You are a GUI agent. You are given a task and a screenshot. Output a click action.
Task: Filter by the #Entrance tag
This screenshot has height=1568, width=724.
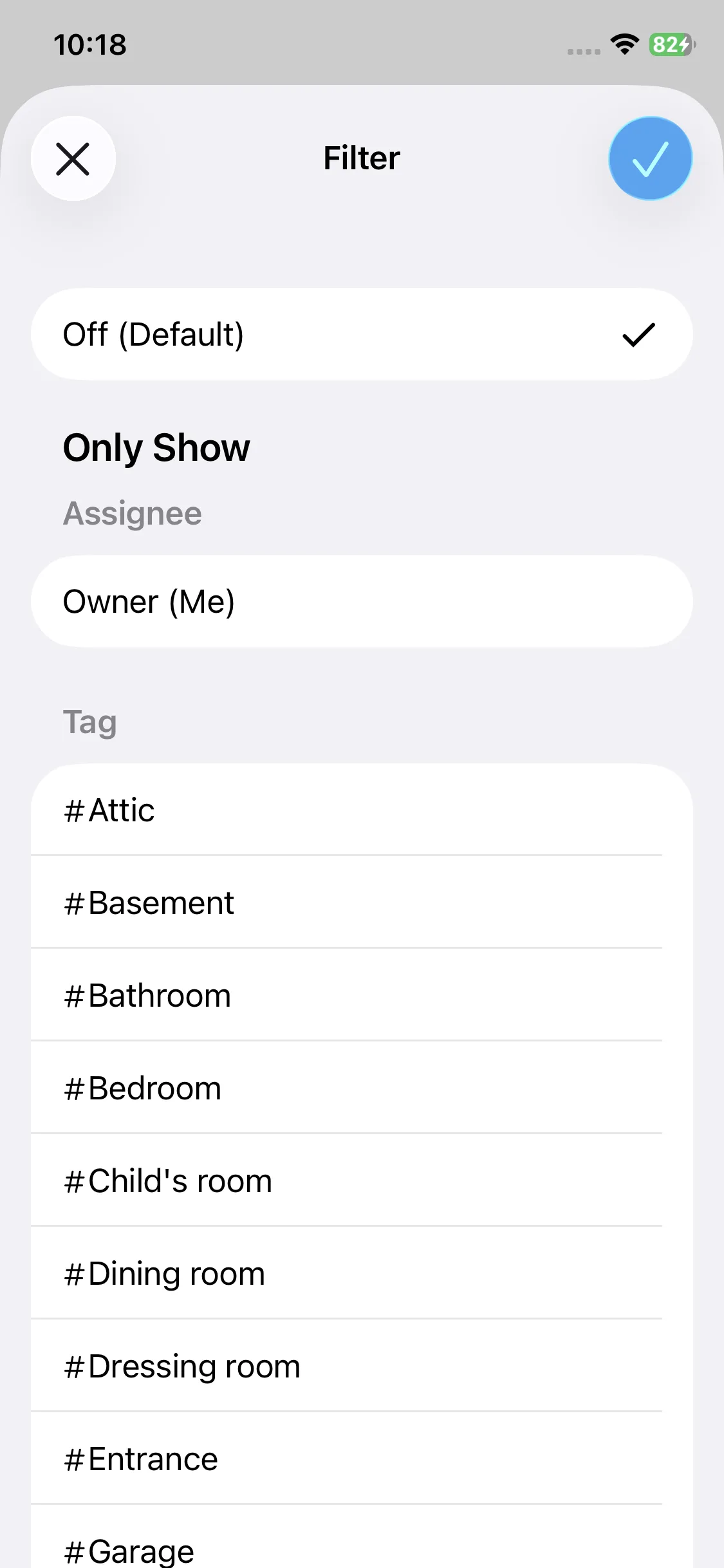tap(362, 1459)
